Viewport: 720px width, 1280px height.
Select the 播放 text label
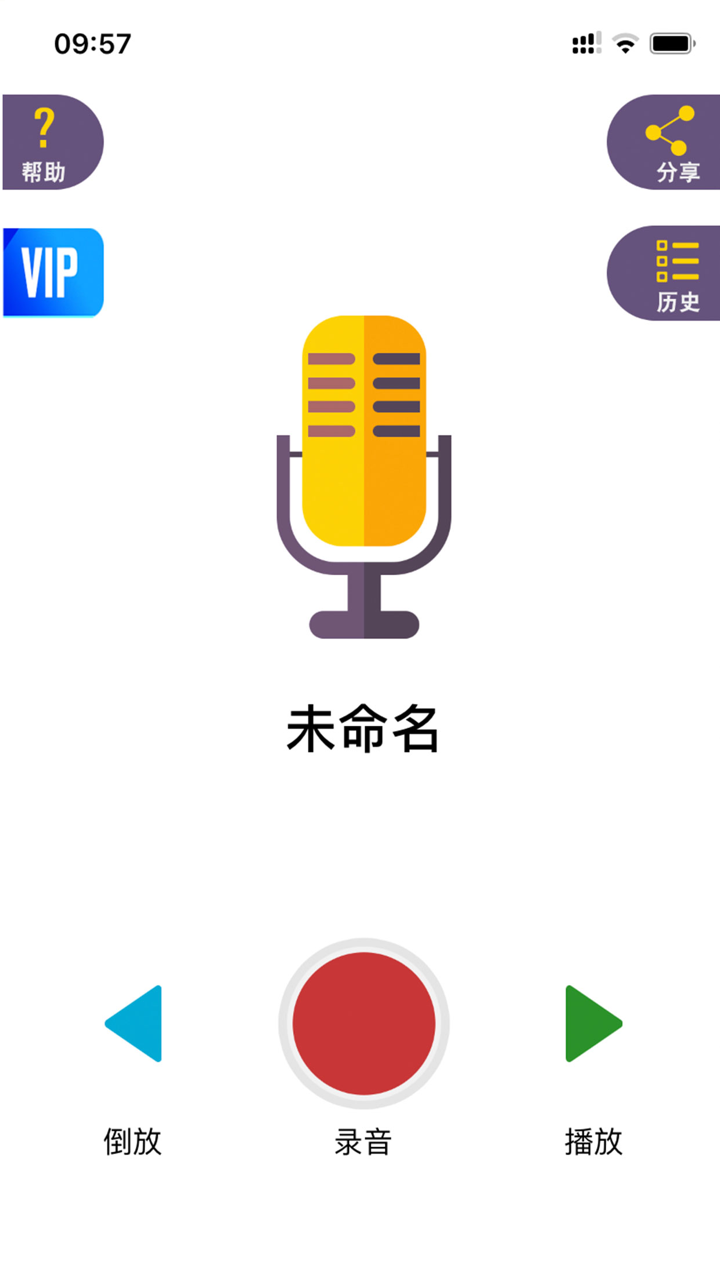pos(592,1141)
